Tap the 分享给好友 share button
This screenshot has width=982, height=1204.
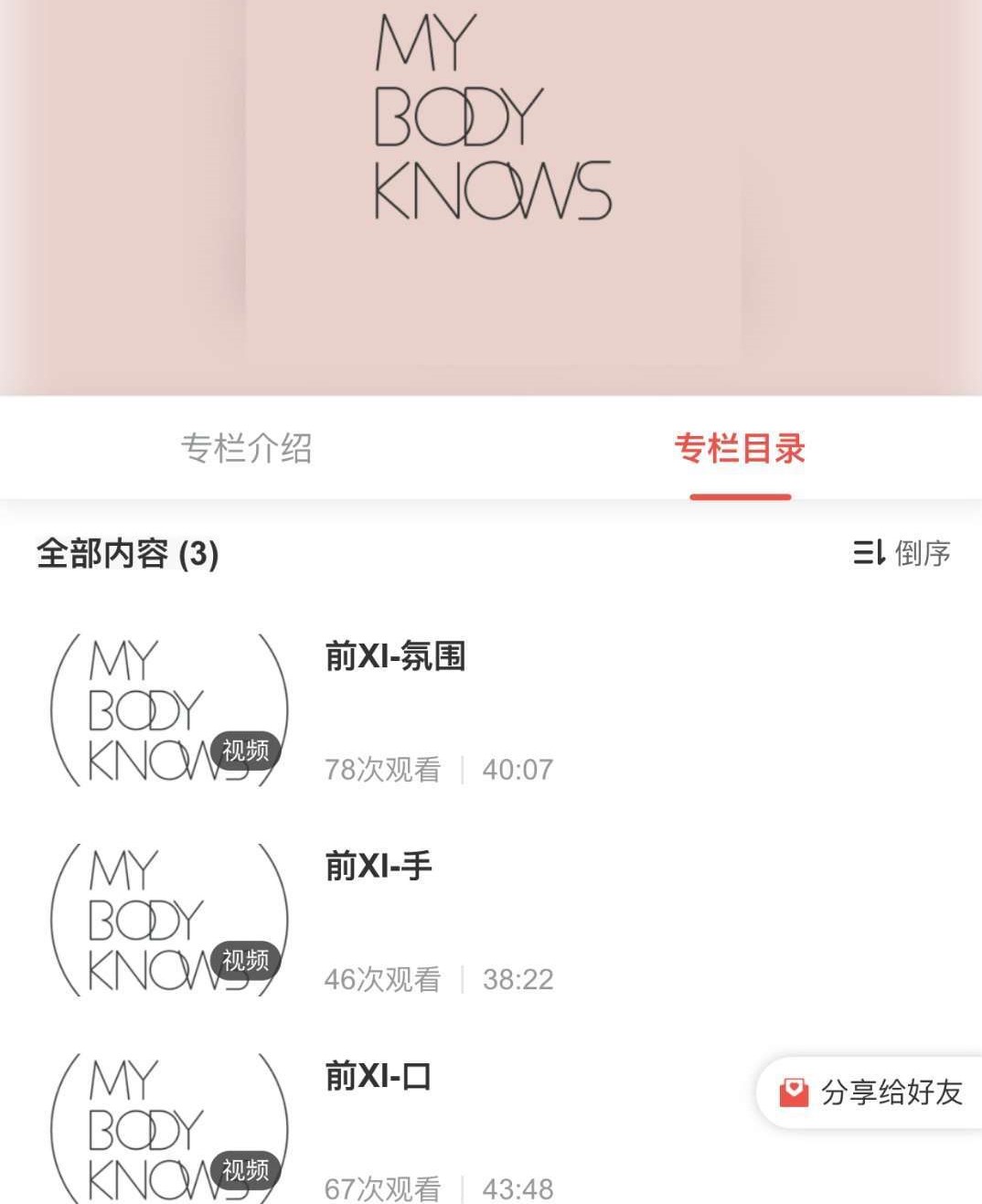tap(871, 1092)
